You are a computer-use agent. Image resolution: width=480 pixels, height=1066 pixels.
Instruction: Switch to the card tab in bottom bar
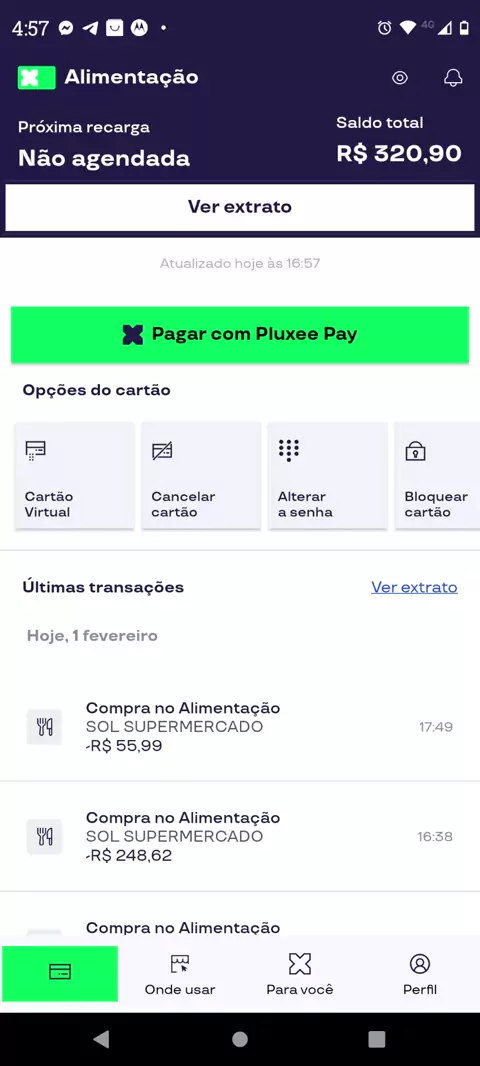point(60,974)
